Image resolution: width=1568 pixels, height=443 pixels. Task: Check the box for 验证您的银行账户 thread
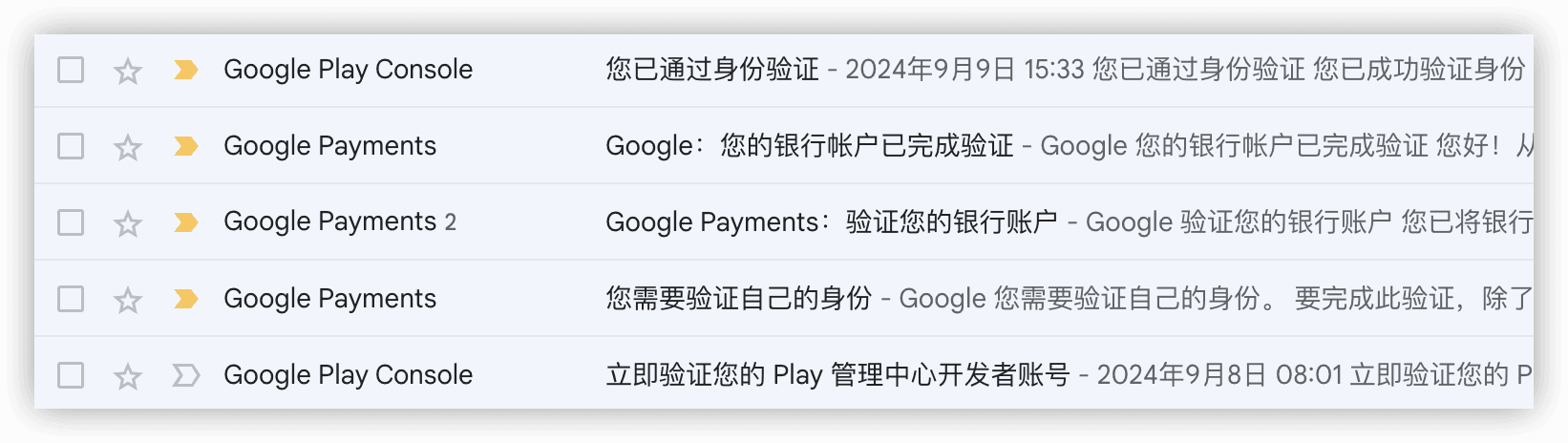click(71, 222)
